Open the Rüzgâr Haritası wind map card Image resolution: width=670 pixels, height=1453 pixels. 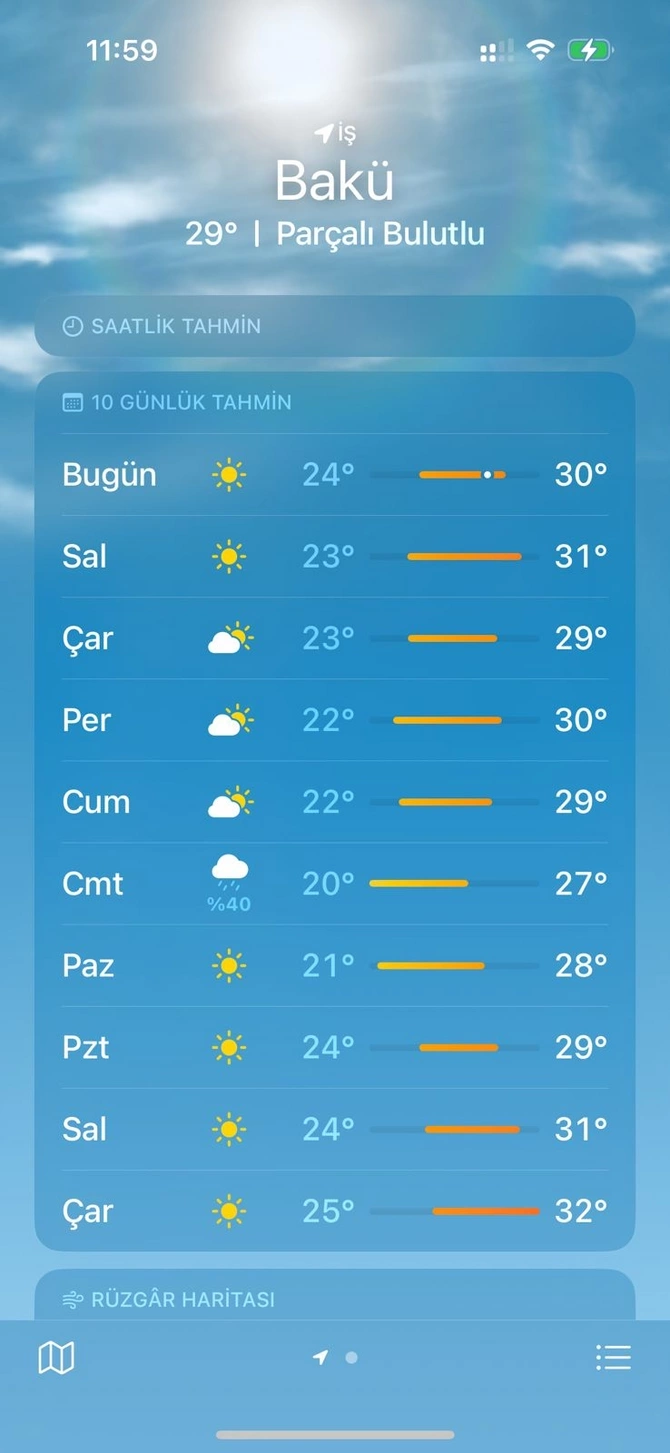tap(334, 1299)
